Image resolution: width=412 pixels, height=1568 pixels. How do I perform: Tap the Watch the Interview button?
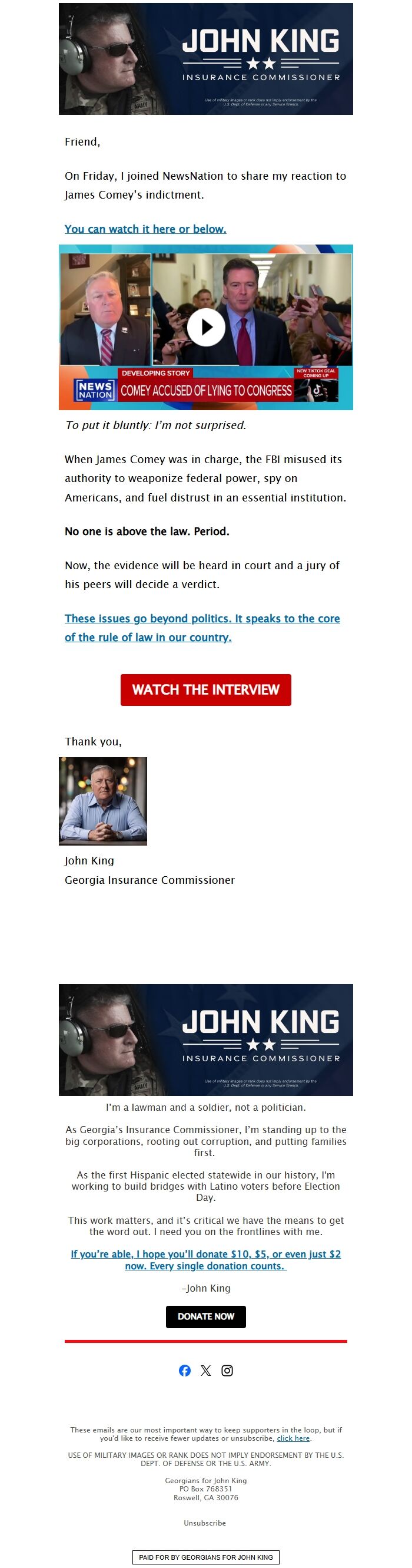point(205,689)
